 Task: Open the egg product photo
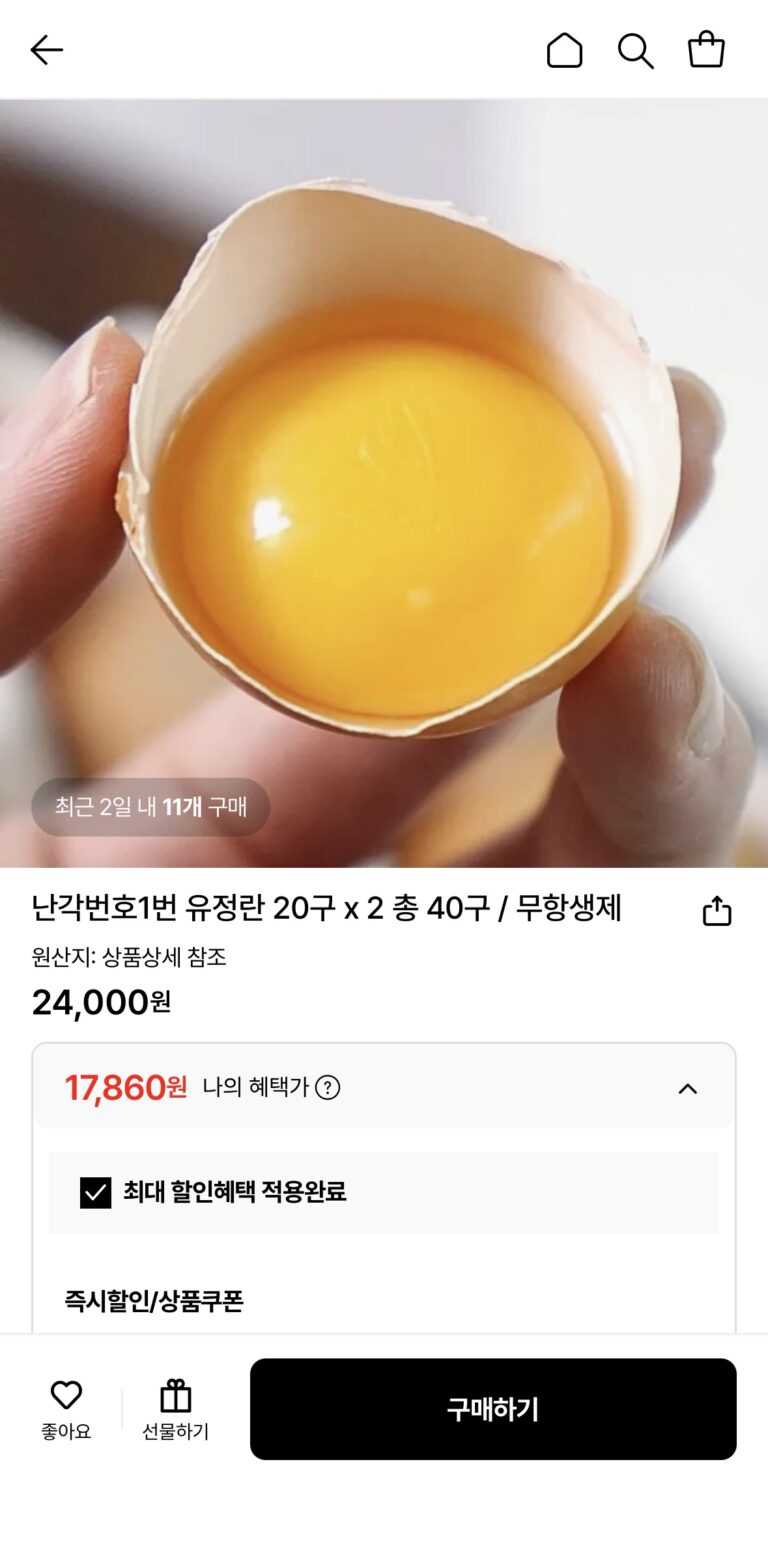point(384,480)
